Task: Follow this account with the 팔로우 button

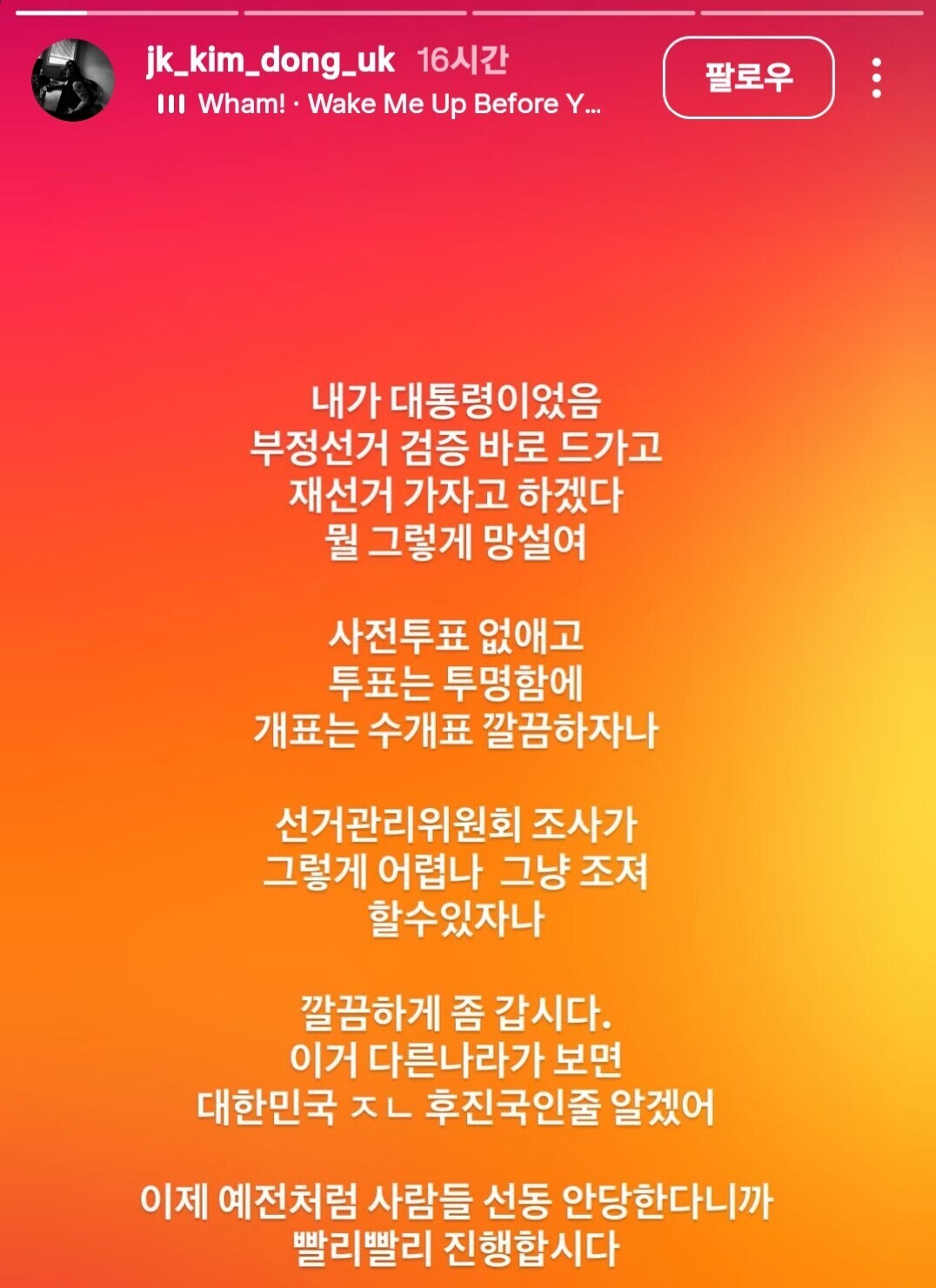Action: (749, 77)
